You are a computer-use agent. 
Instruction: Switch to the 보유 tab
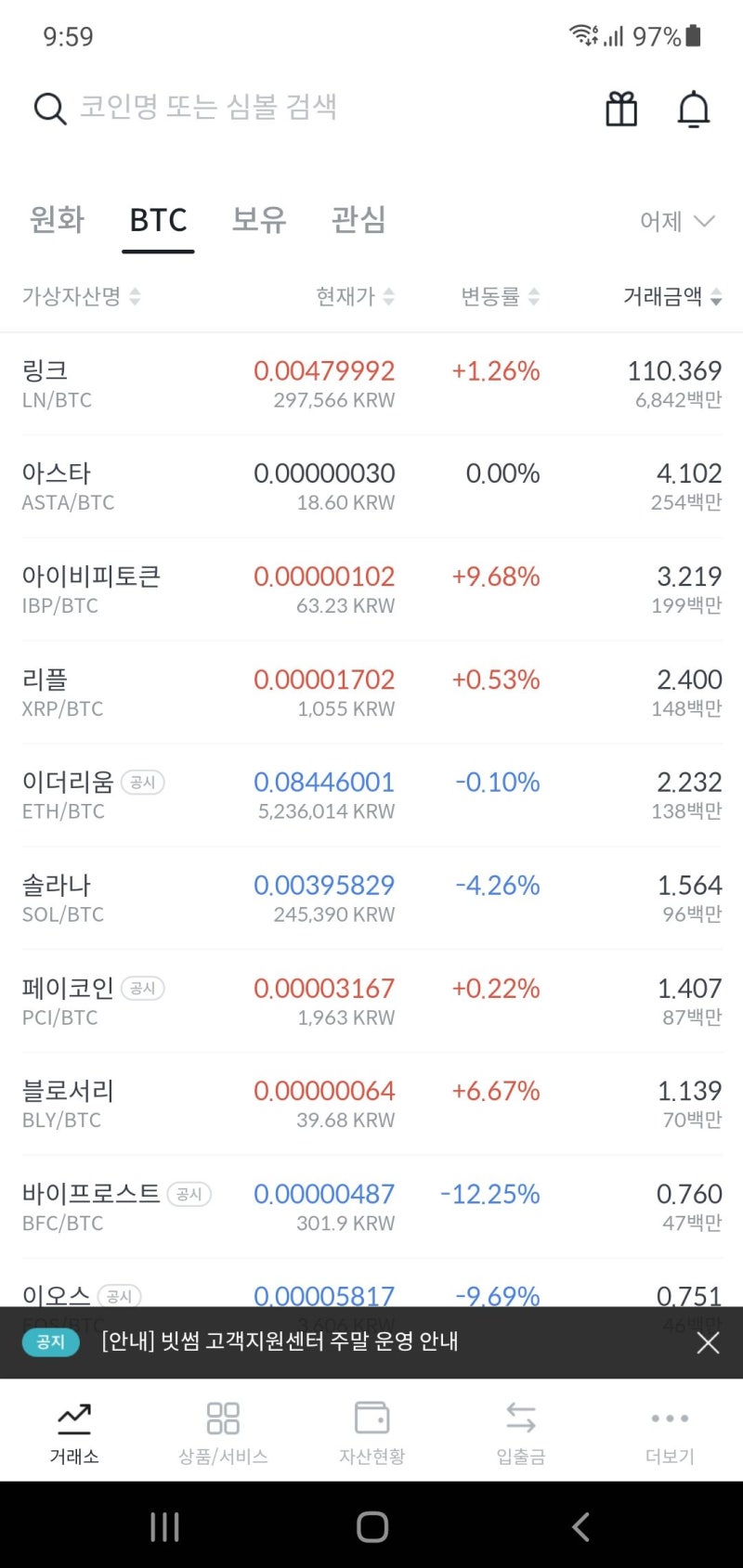258,220
